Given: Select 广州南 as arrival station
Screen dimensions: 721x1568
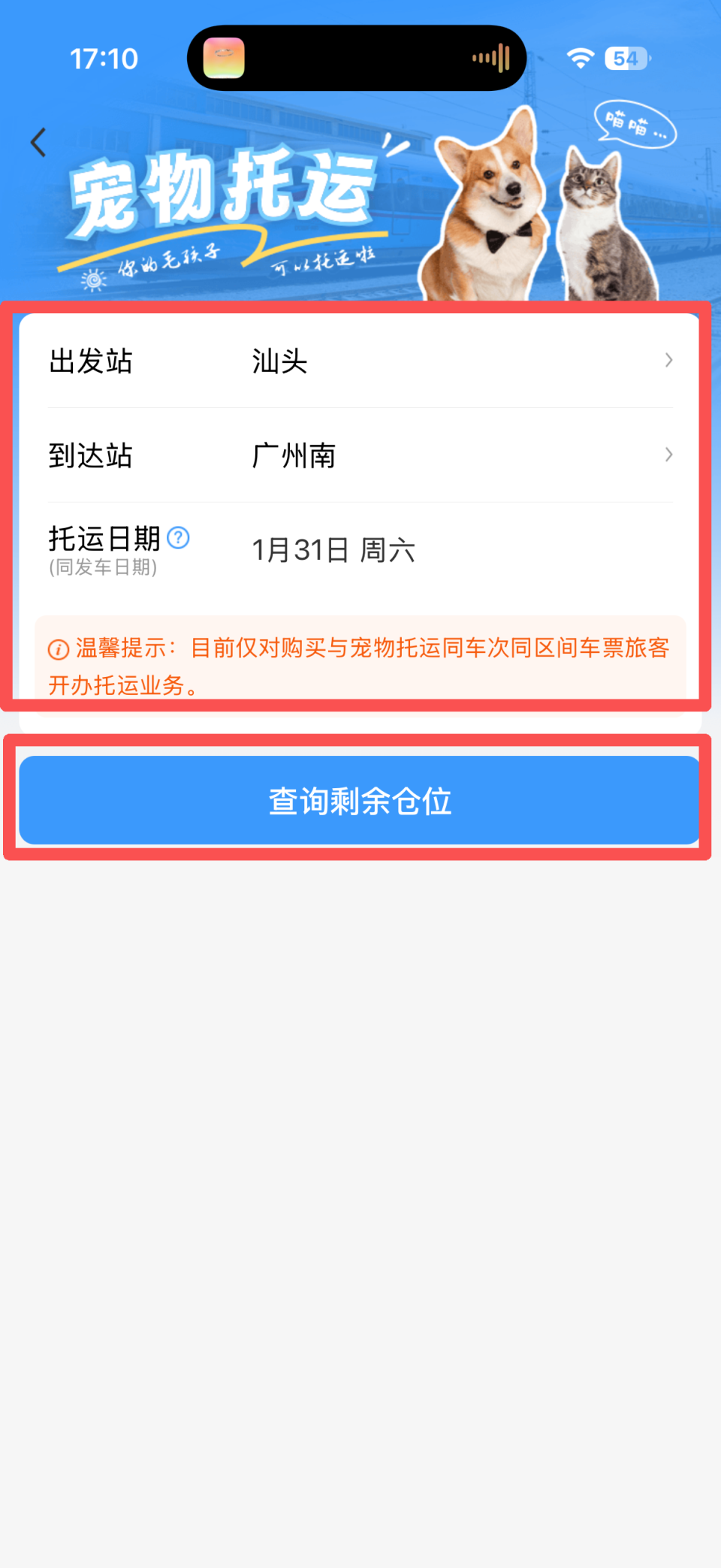Looking at the screenshot, I should (293, 455).
